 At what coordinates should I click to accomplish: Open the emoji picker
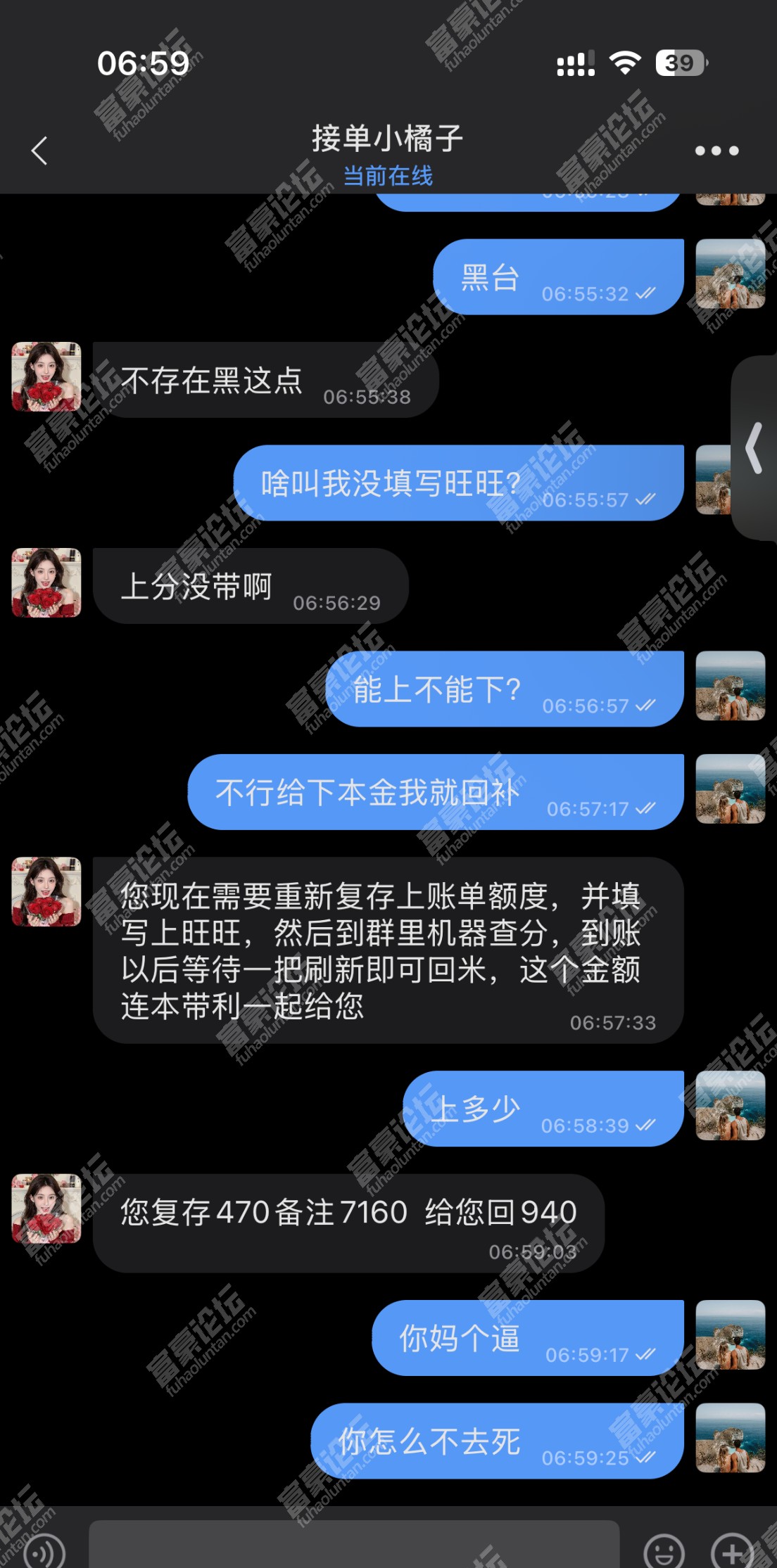pyautogui.click(x=664, y=1551)
